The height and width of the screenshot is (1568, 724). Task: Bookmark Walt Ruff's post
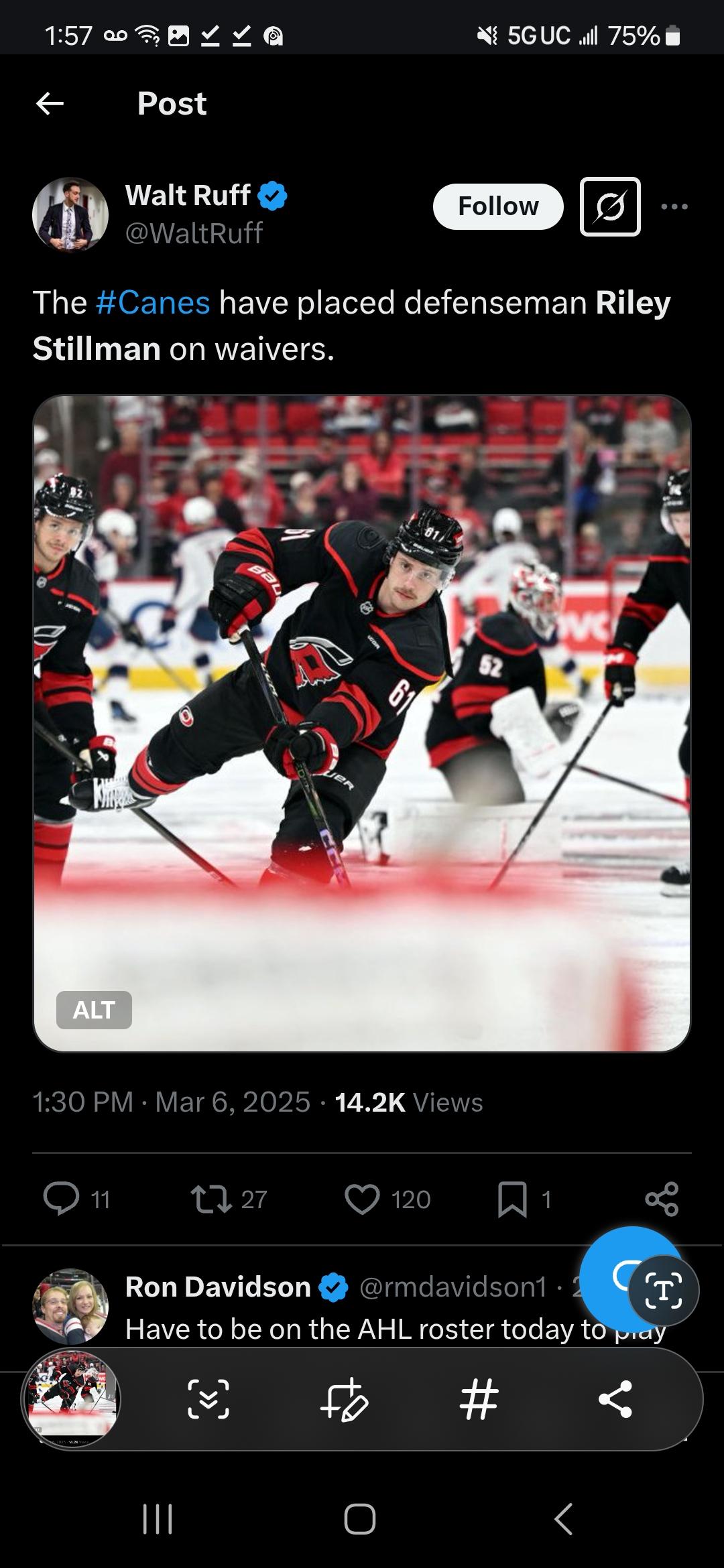coord(512,1199)
